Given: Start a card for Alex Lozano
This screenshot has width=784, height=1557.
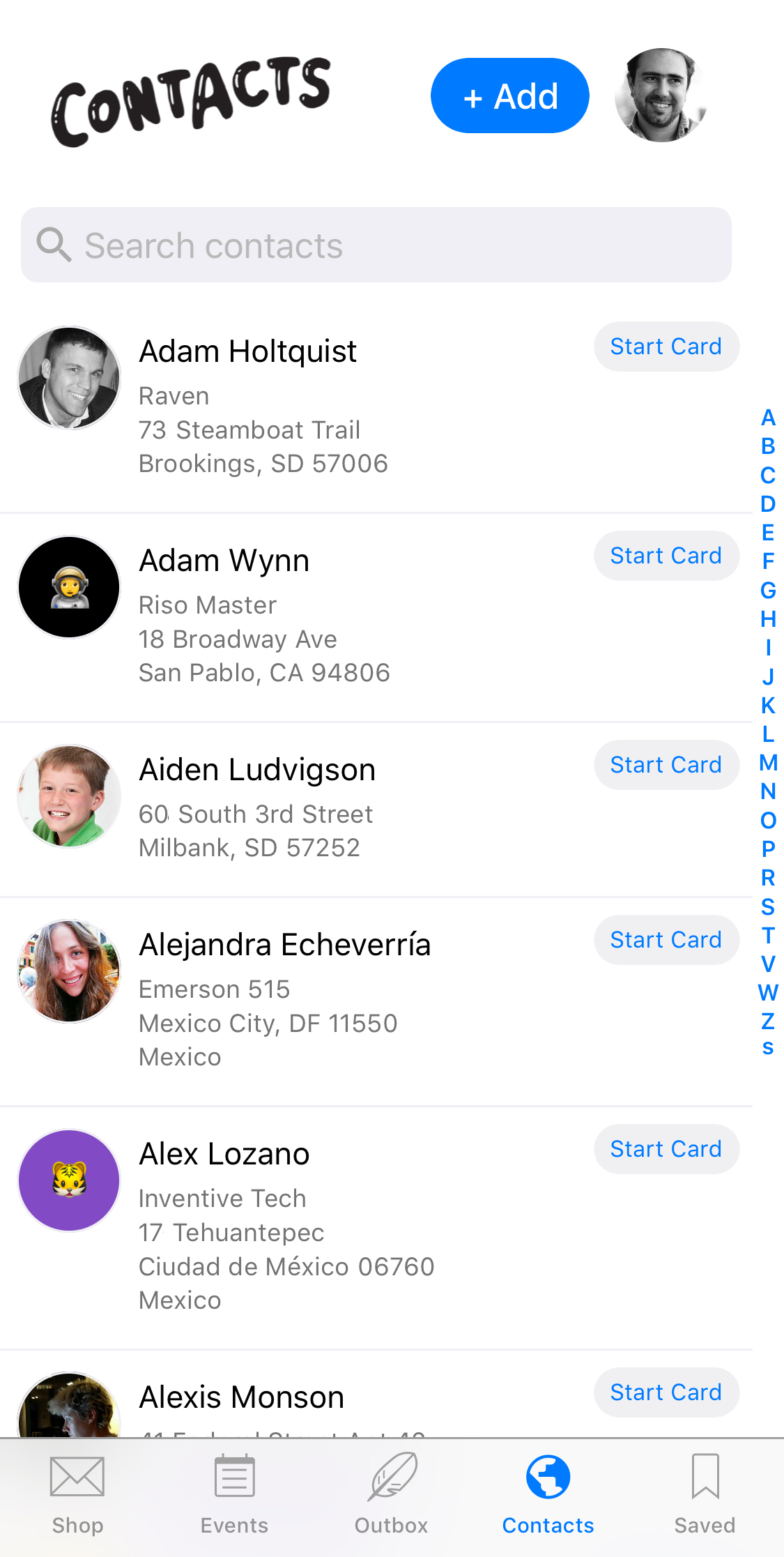Looking at the screenshot, I should tap(666, 1149).
